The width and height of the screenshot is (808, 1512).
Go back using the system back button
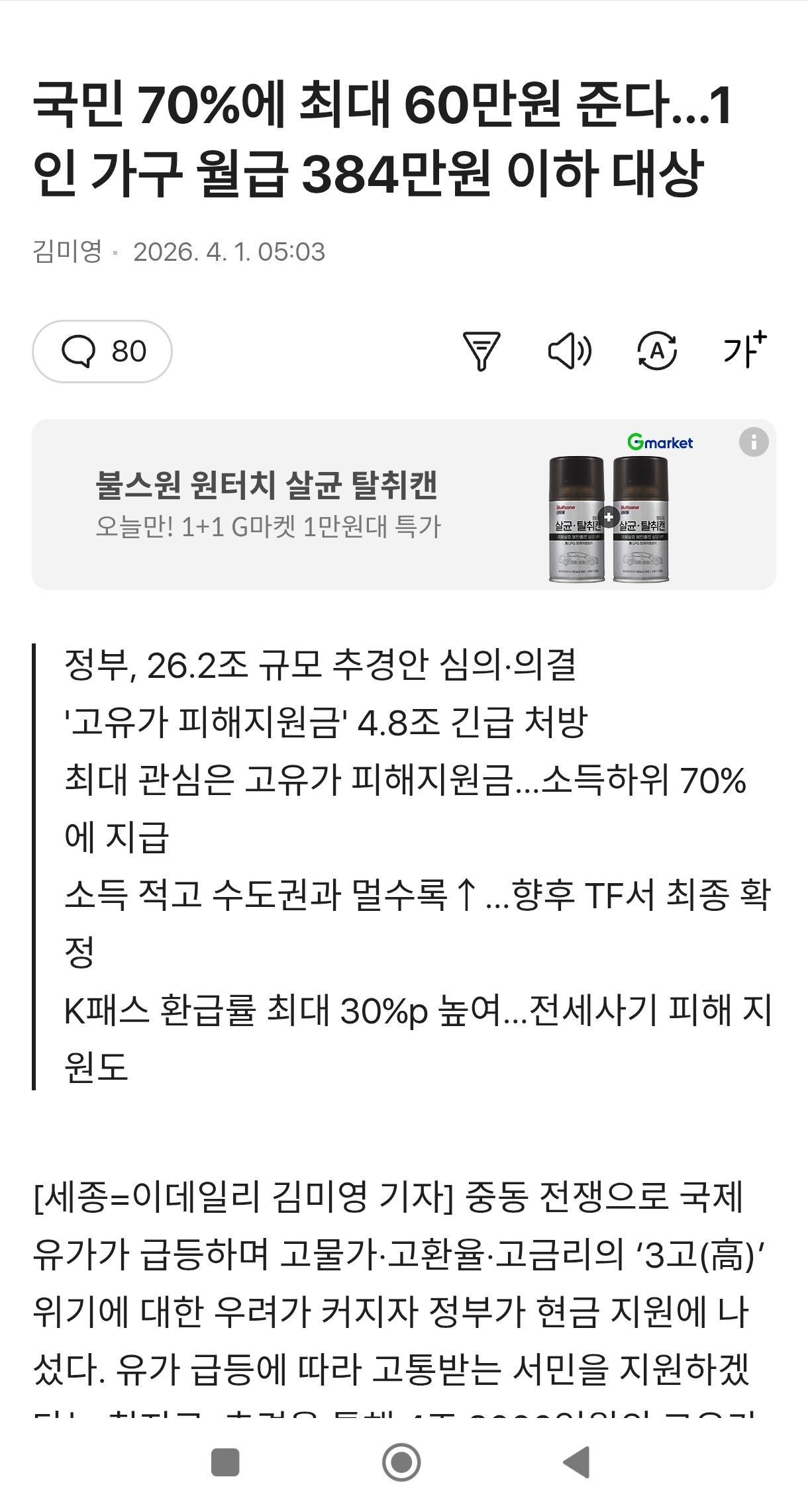(x=577, y=1462)
